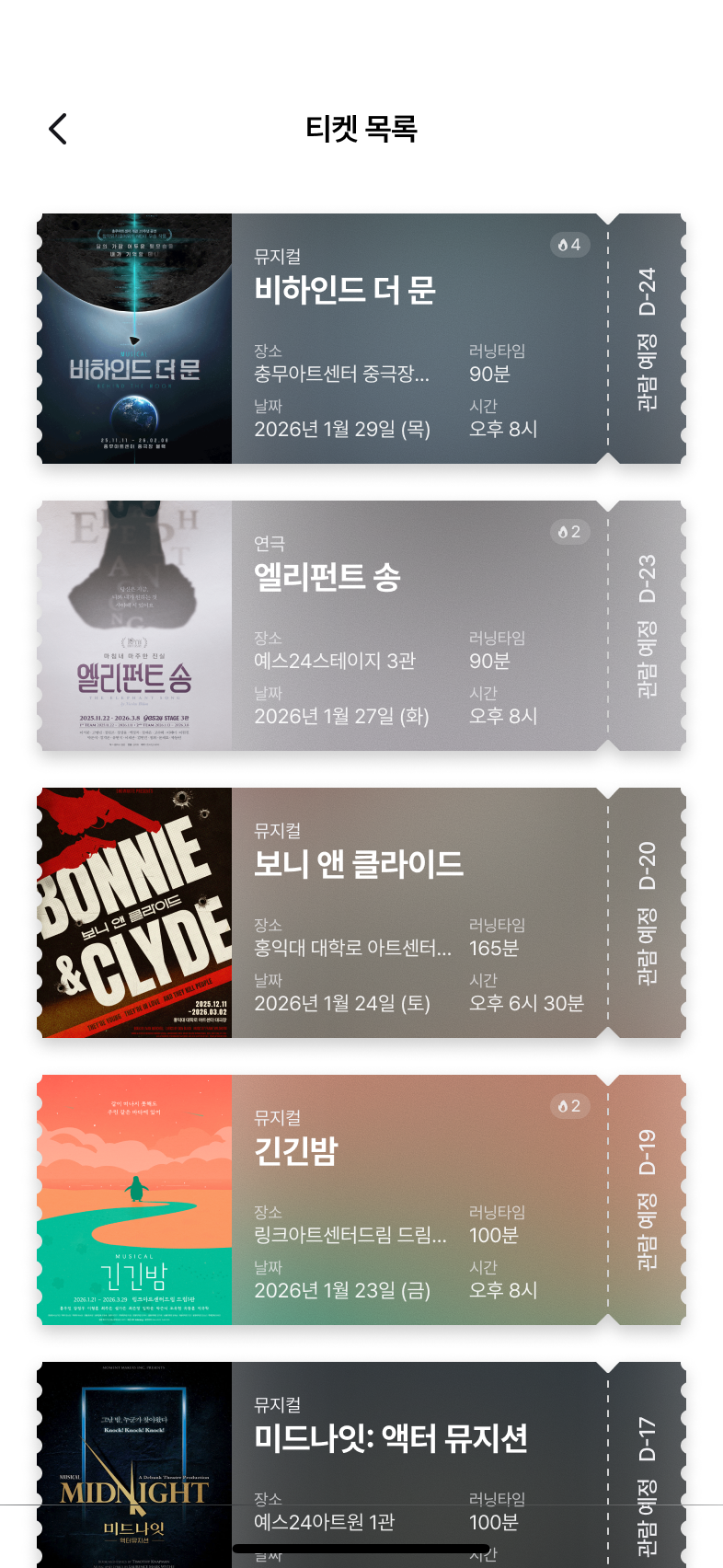View the 보니 앤 클라이드 ticket
The height and width of the screenshot is (1568, 723).
(x=361, y=913)
